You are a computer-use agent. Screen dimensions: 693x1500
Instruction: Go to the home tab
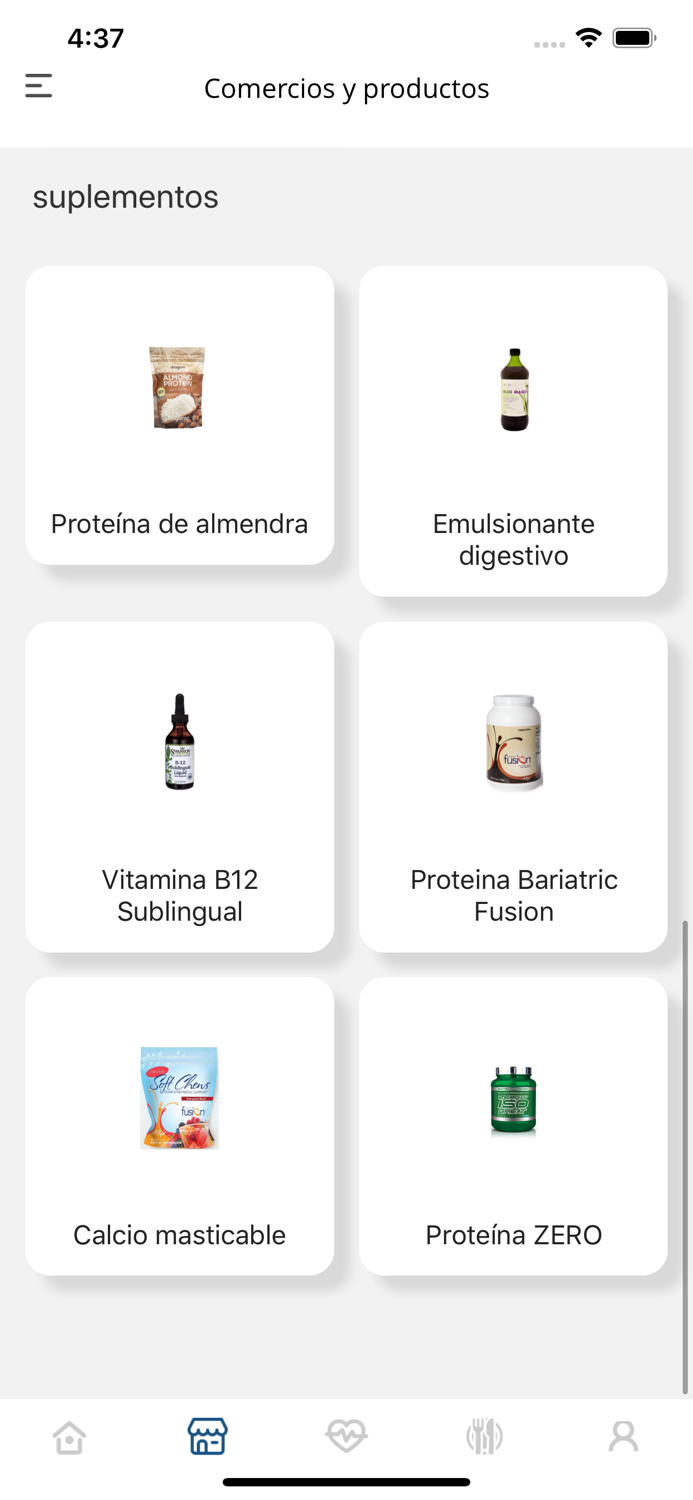click(70, 1437)
